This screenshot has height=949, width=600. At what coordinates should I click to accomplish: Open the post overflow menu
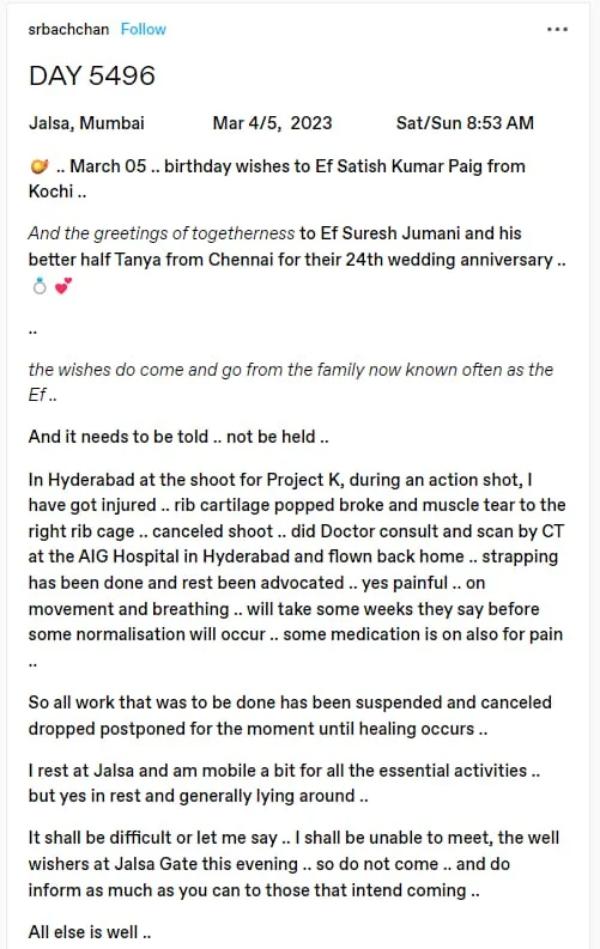pyautogui.click(x=557, y=29)
